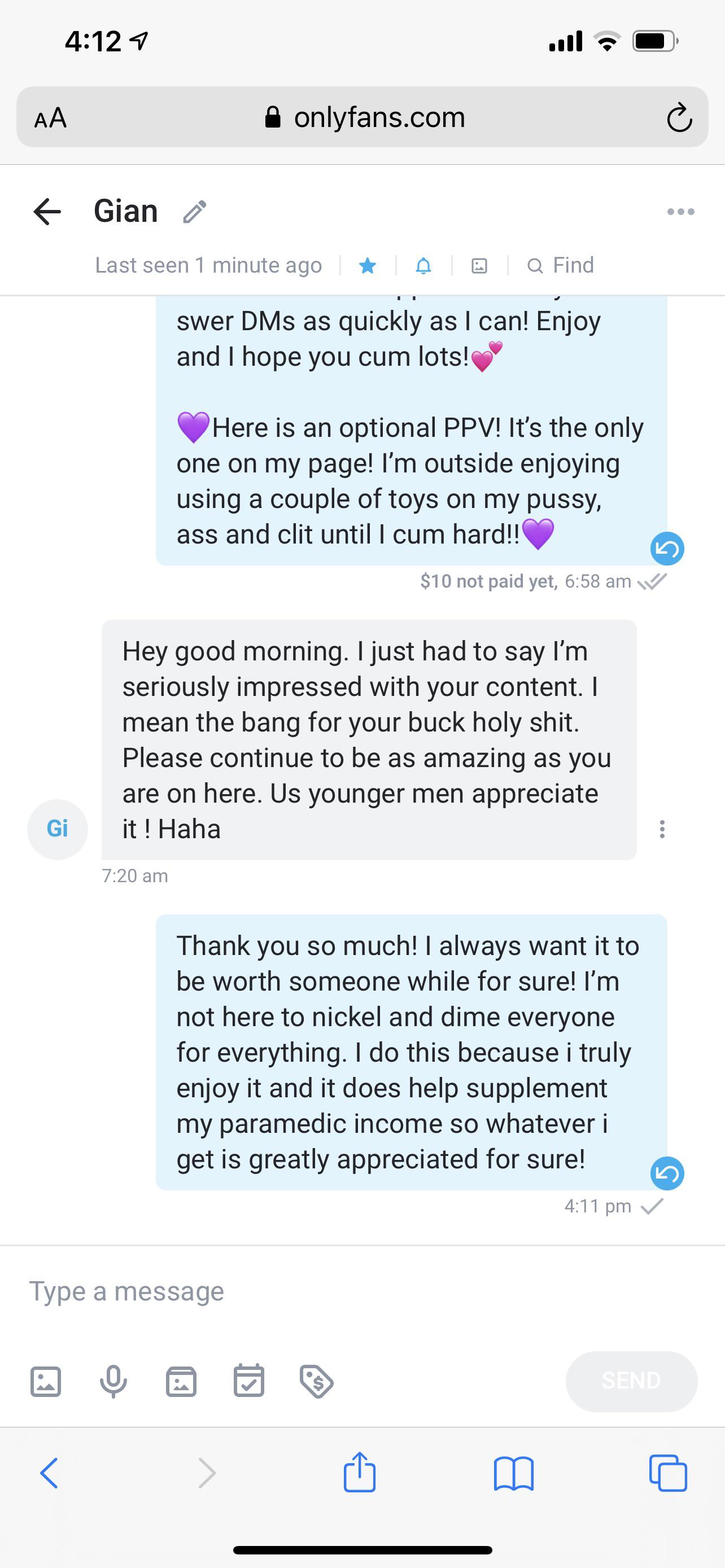Open the chat media gallery icon
Screen dimensions: 725x1568
pyautogui.click(x=479, y=265)
